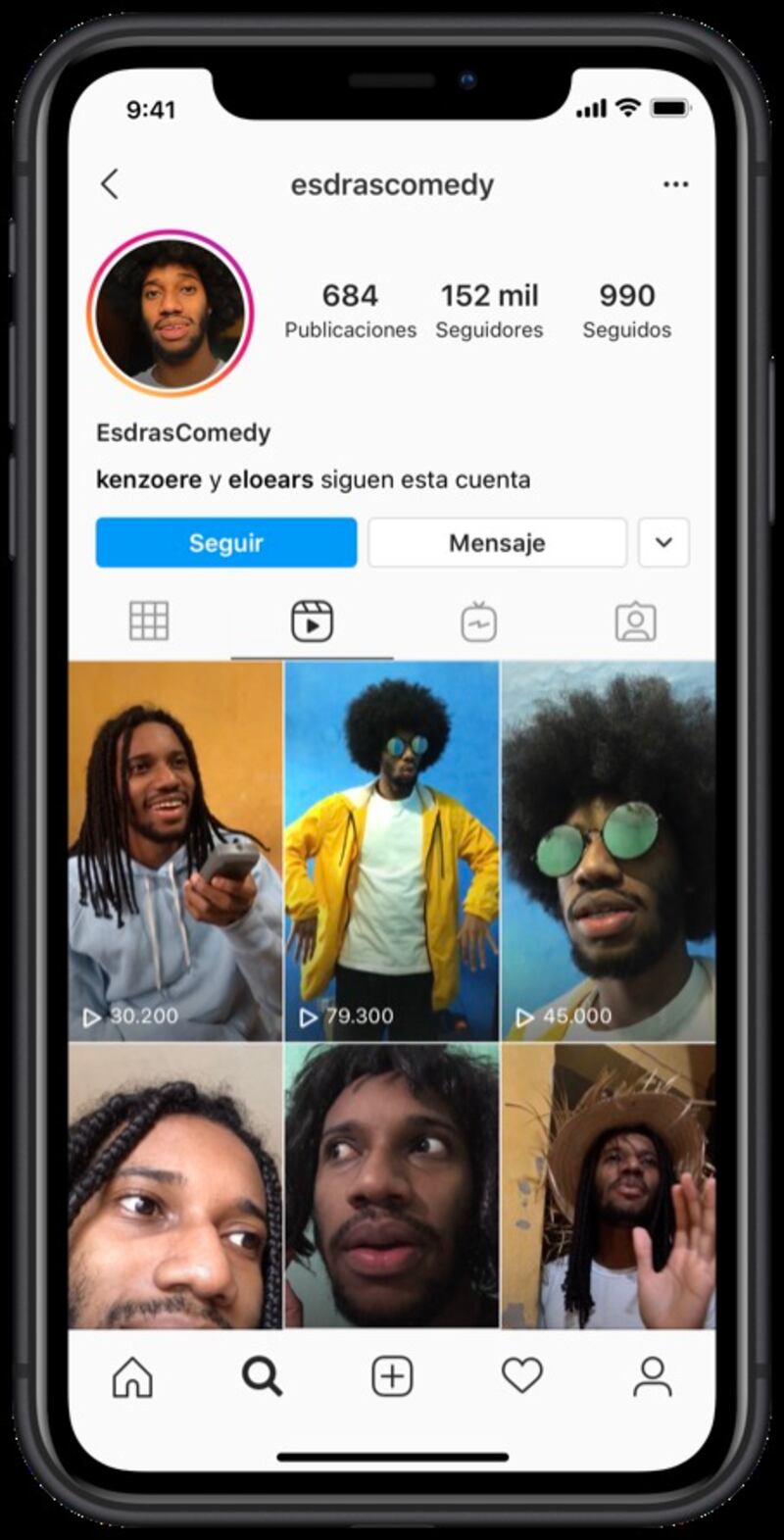Open your own profile tab
The image size is (784, 1540).
click(652, 1376)
